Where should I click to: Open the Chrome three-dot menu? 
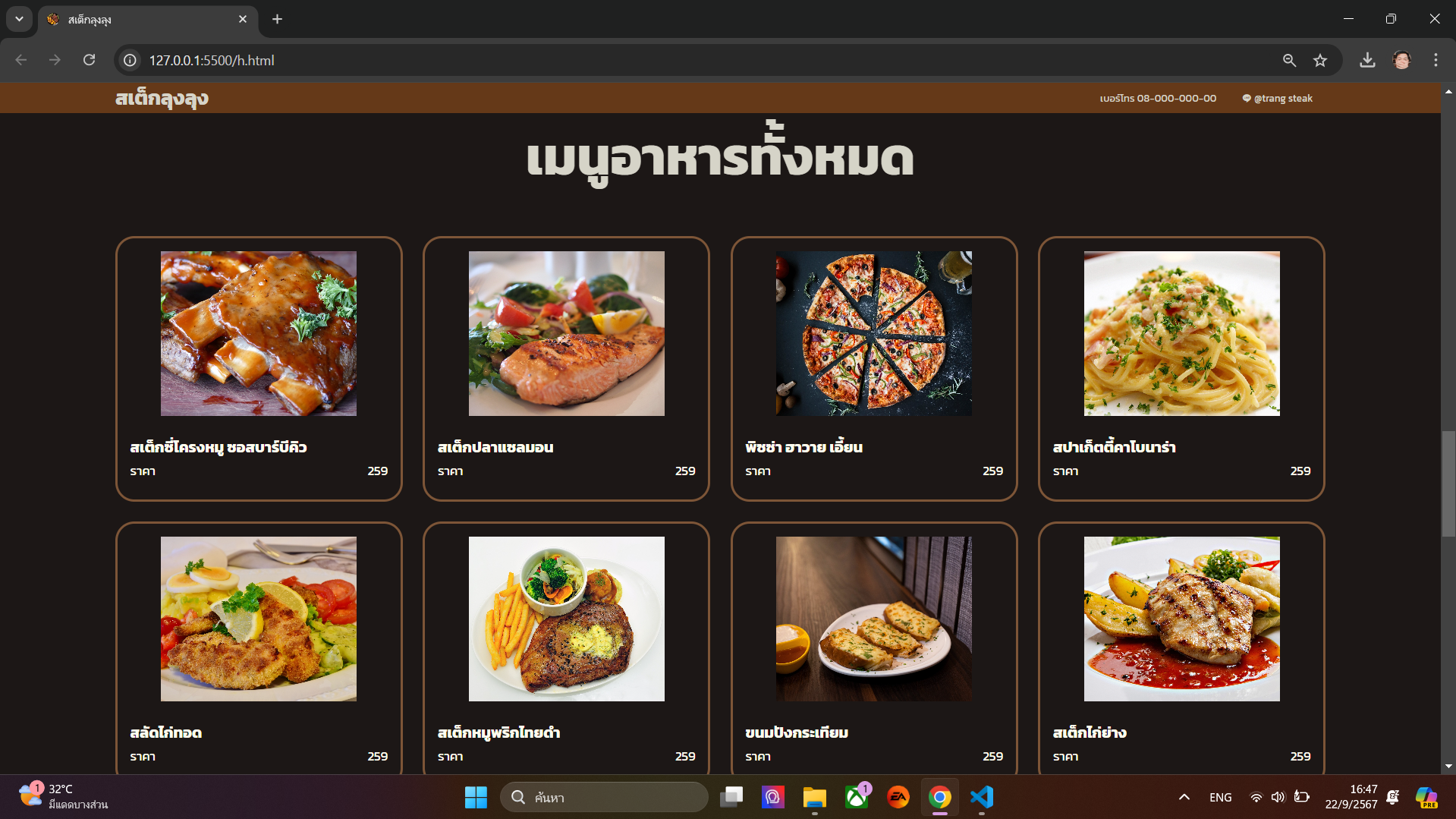tap(1436, 60)
